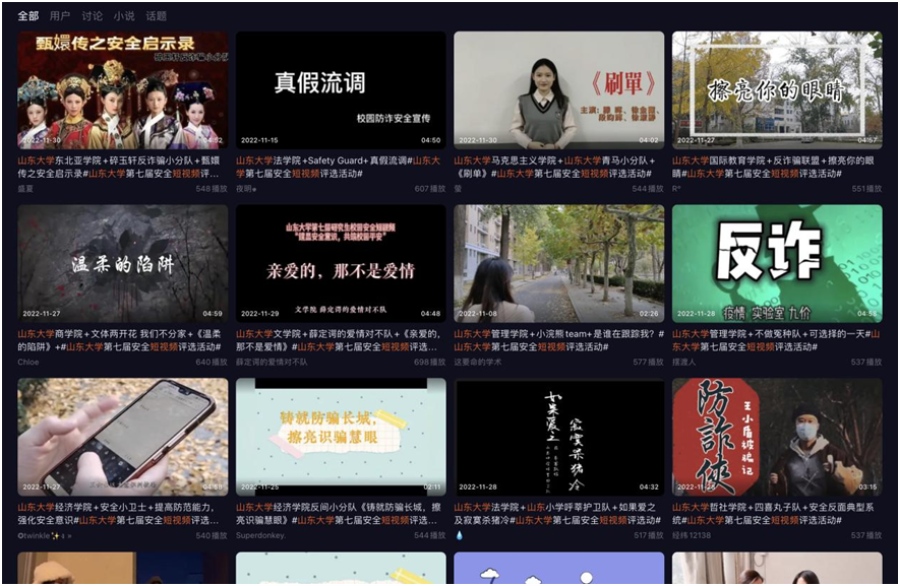Viewport: 900px width, 586px height.
Task: Select the 全部 tab
Action: (28, 16)
